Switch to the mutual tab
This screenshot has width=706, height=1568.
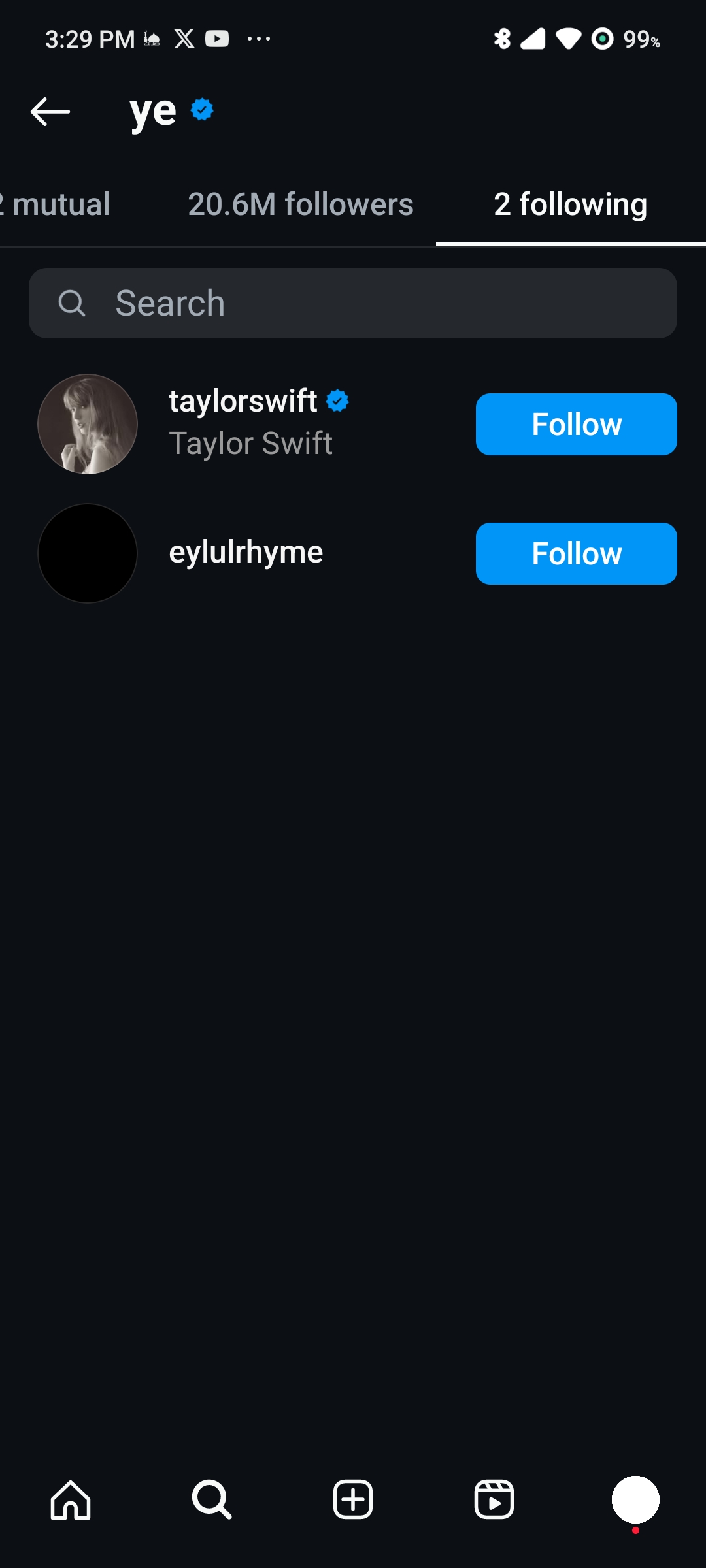click(x=54, y=204)
